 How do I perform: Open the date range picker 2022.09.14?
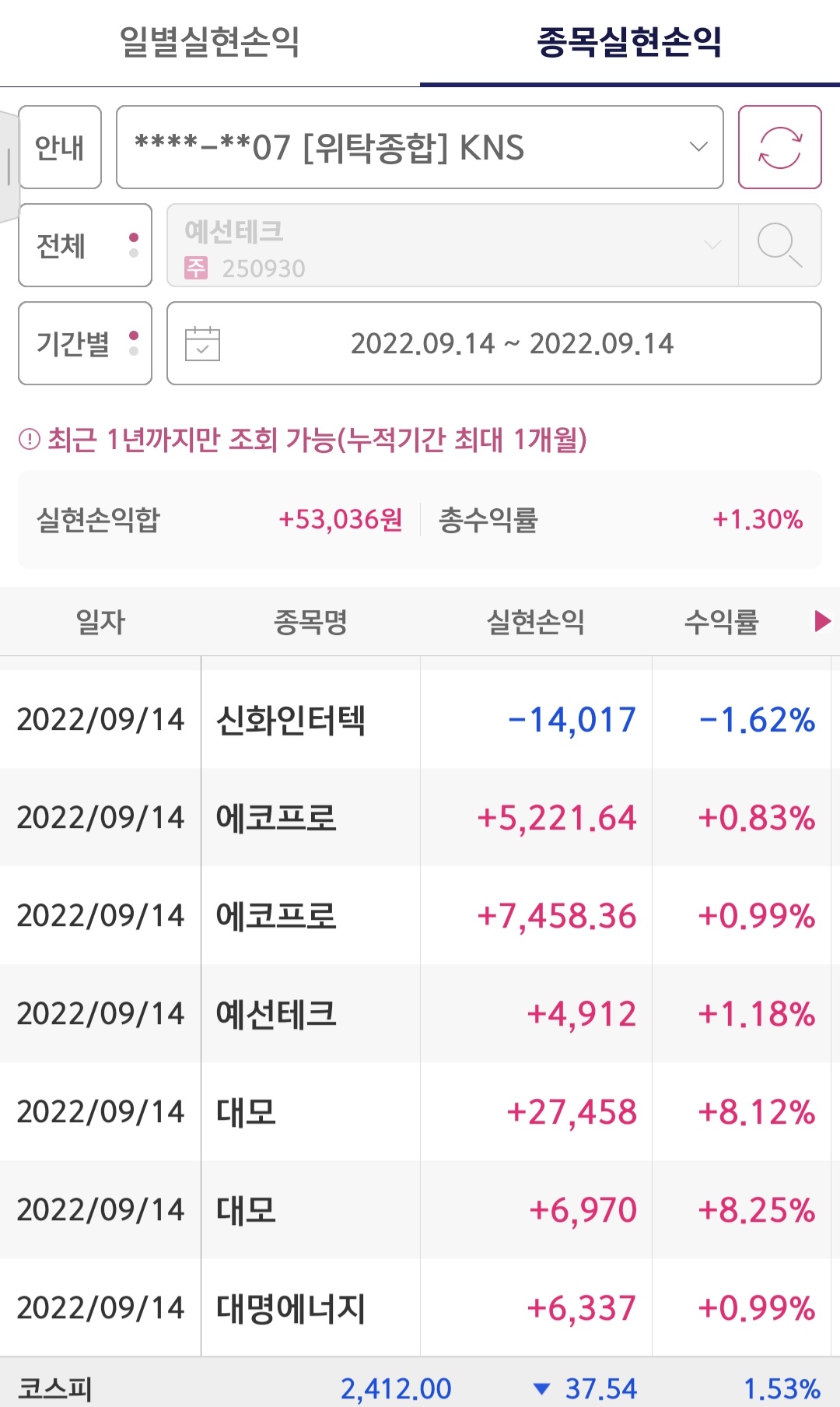[x=494, y=343]
